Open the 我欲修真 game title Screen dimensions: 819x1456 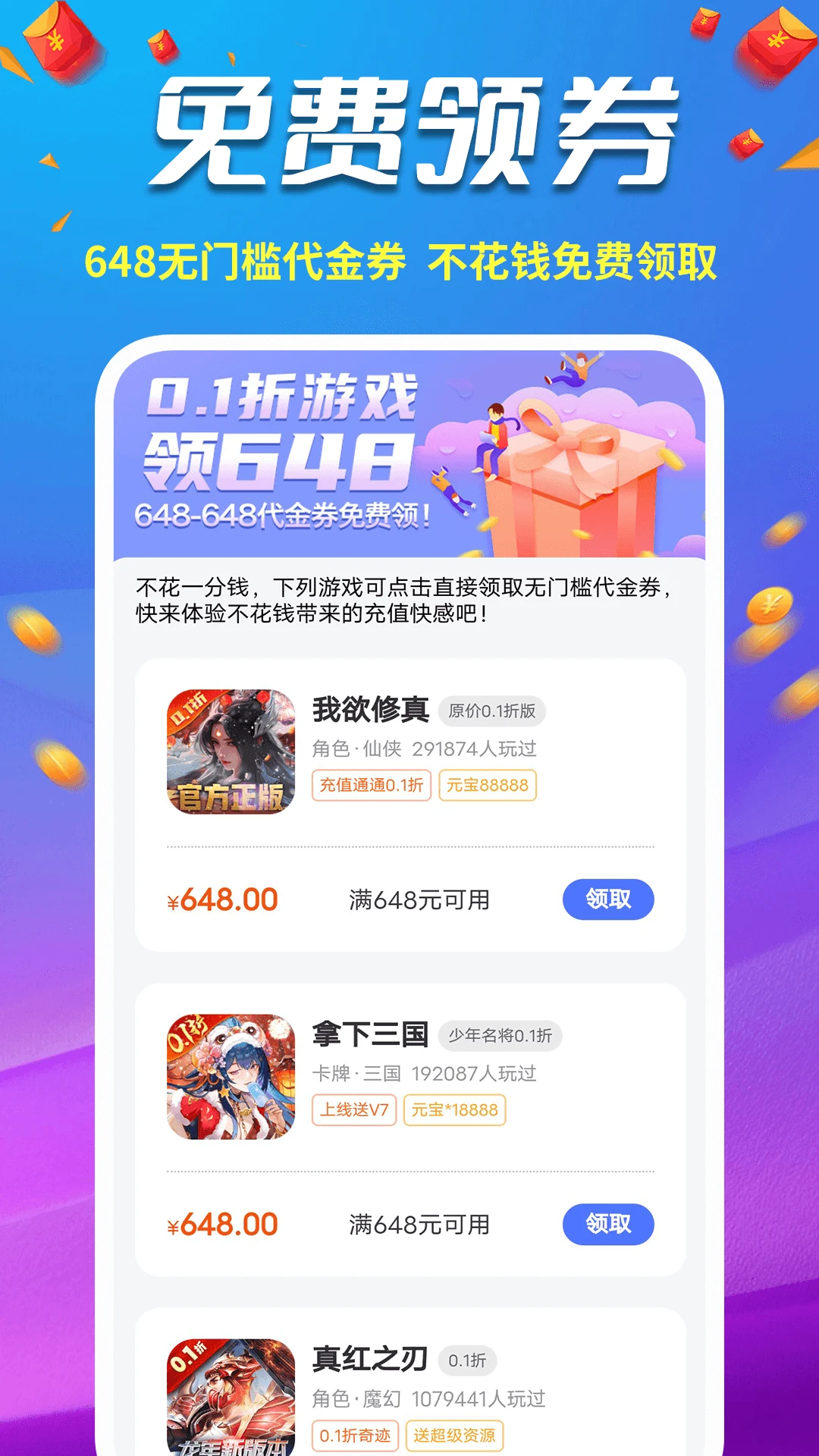[371, 710]
